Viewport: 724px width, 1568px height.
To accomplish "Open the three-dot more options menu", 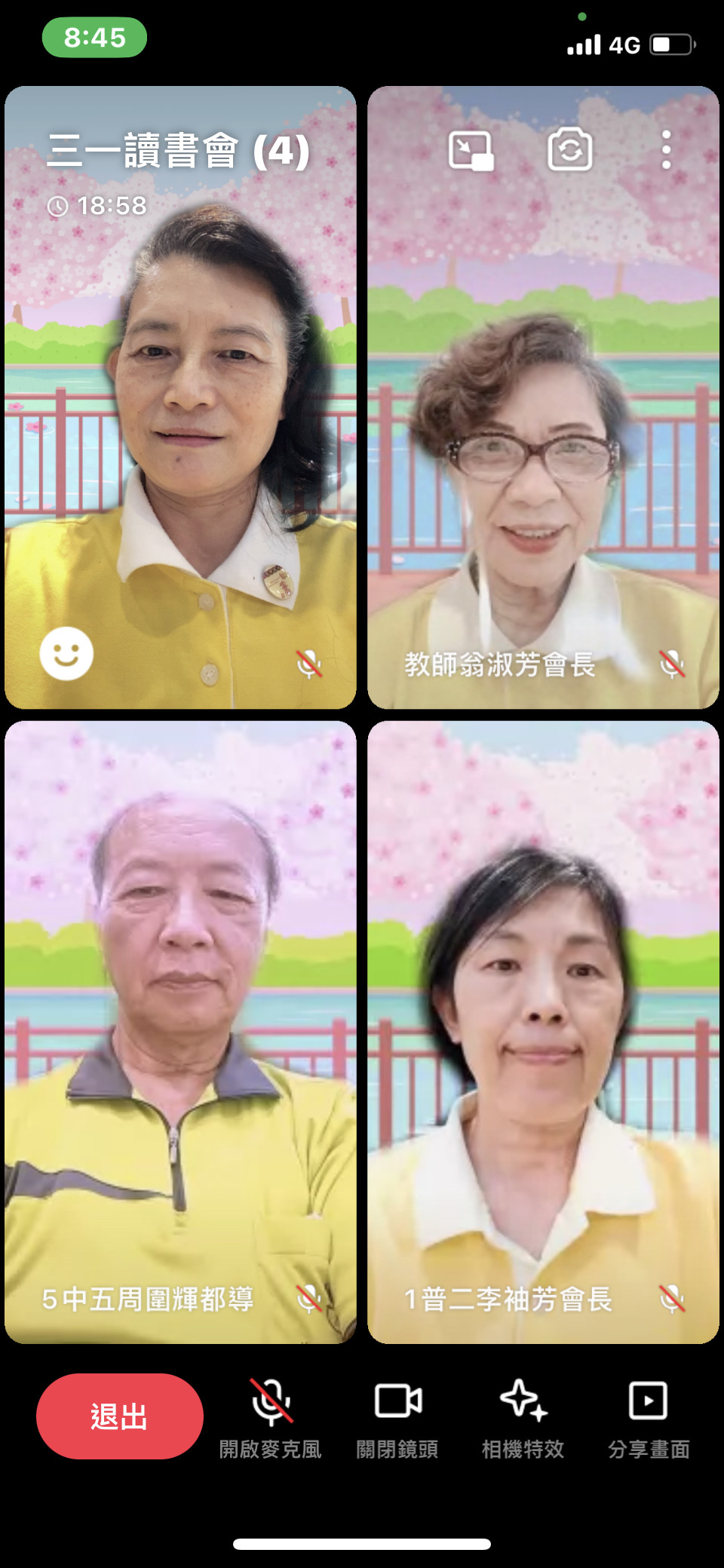I will [x=666, y=150].
